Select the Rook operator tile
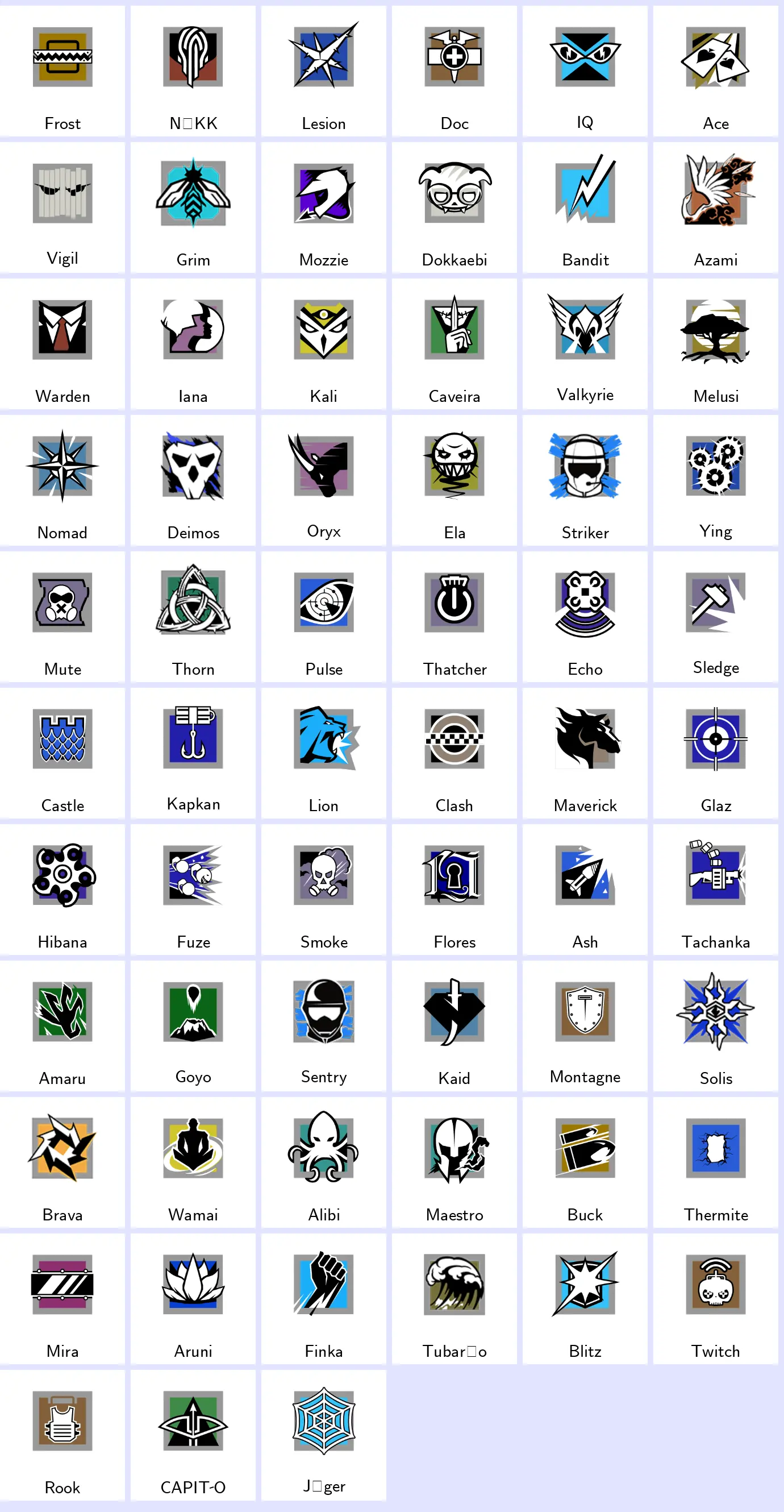Screen dimensions: 784x1512 62,1434
